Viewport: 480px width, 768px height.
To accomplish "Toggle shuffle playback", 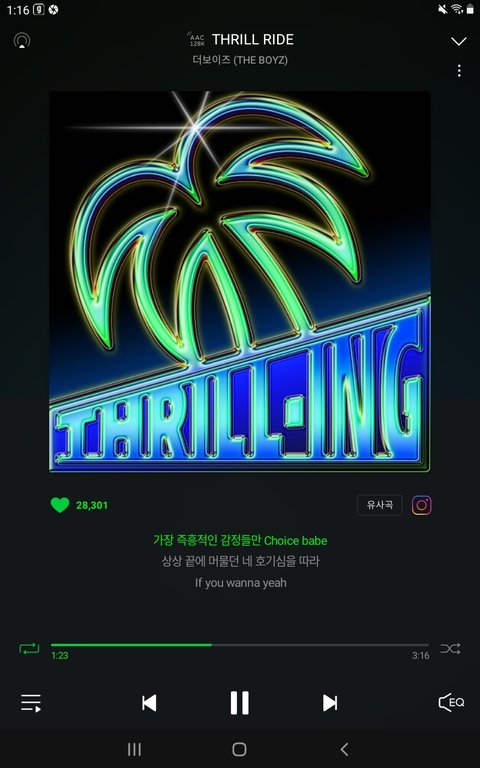I will click(450, 649).
